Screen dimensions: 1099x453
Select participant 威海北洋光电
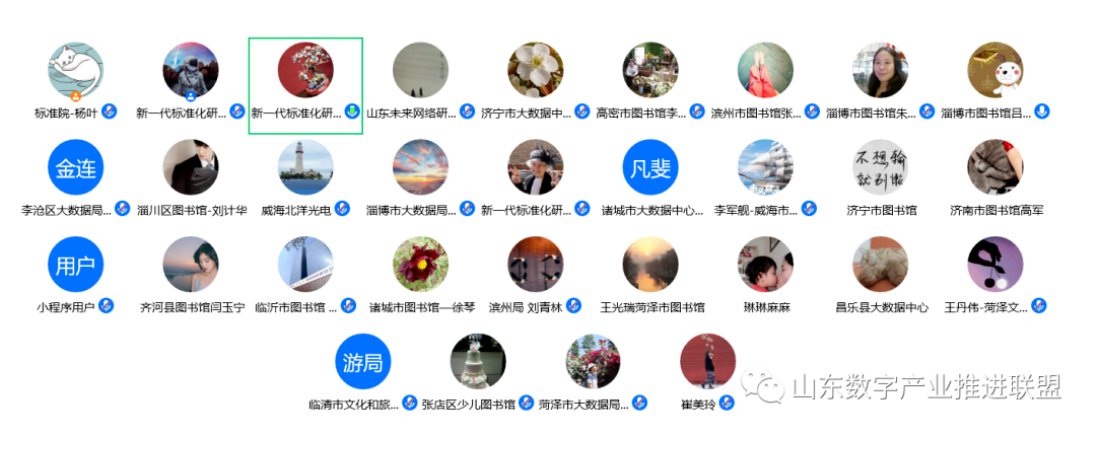click(x=305, y=168)
